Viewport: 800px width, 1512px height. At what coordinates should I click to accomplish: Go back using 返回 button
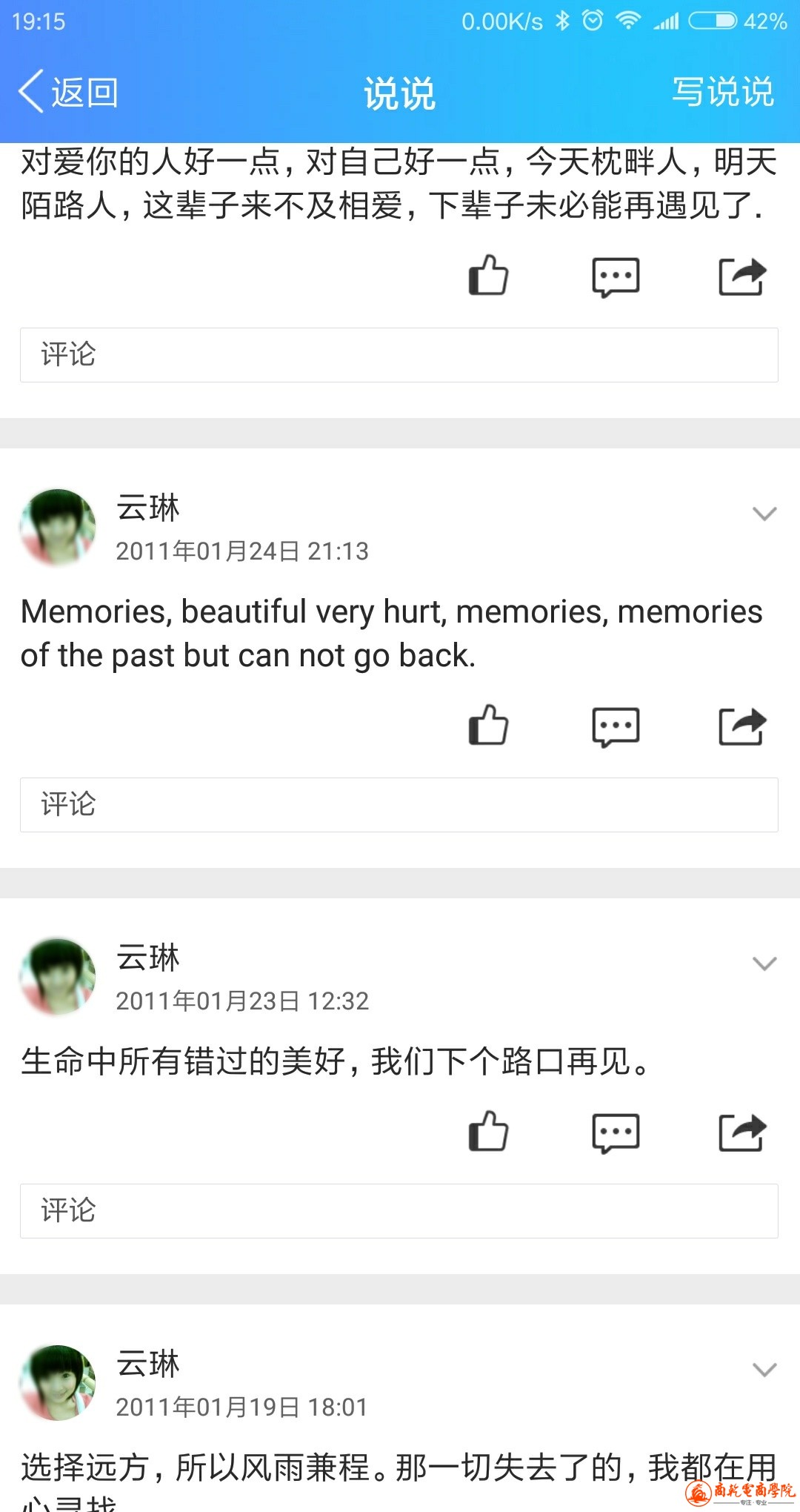tap(68, 93)
